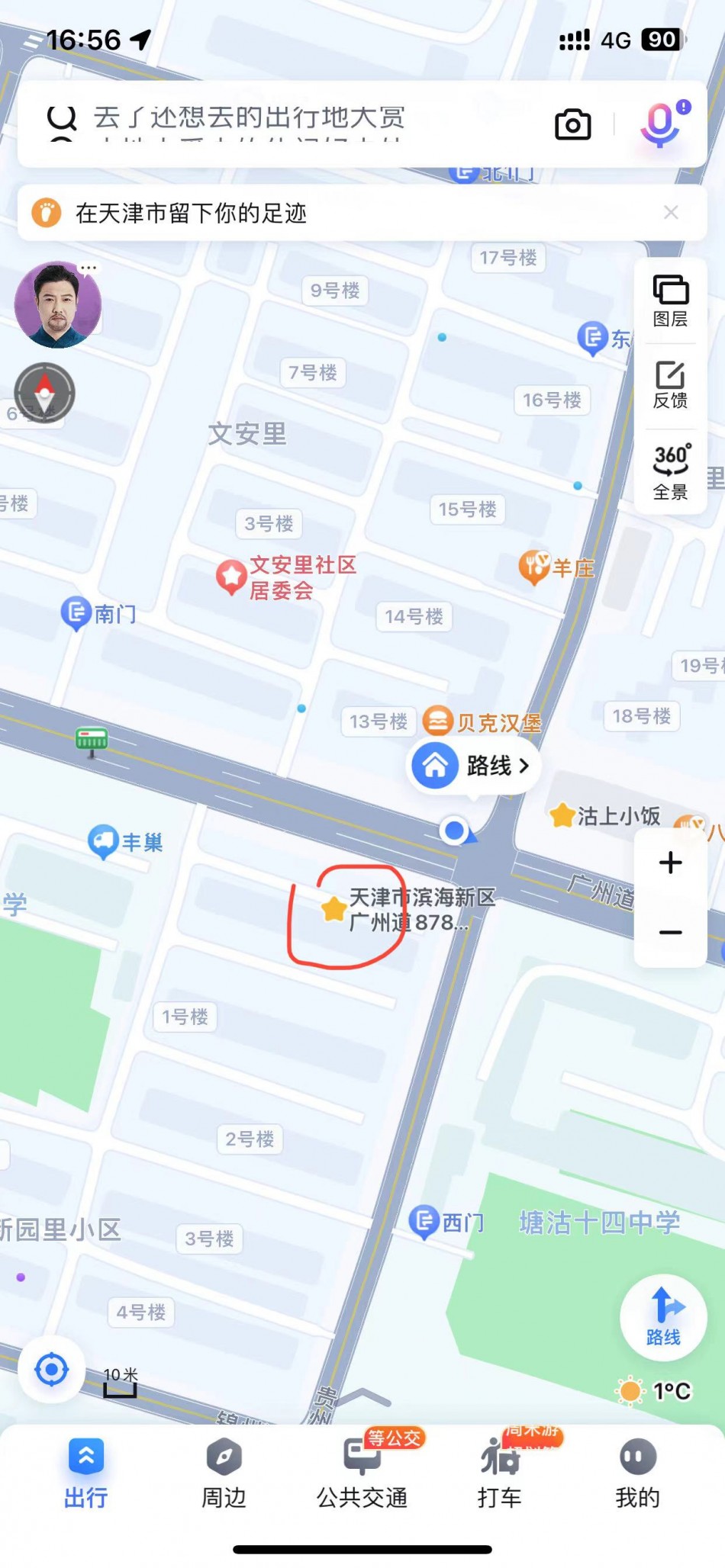
Task: Tap the compass to reorient map
Action: click(44, 393)
